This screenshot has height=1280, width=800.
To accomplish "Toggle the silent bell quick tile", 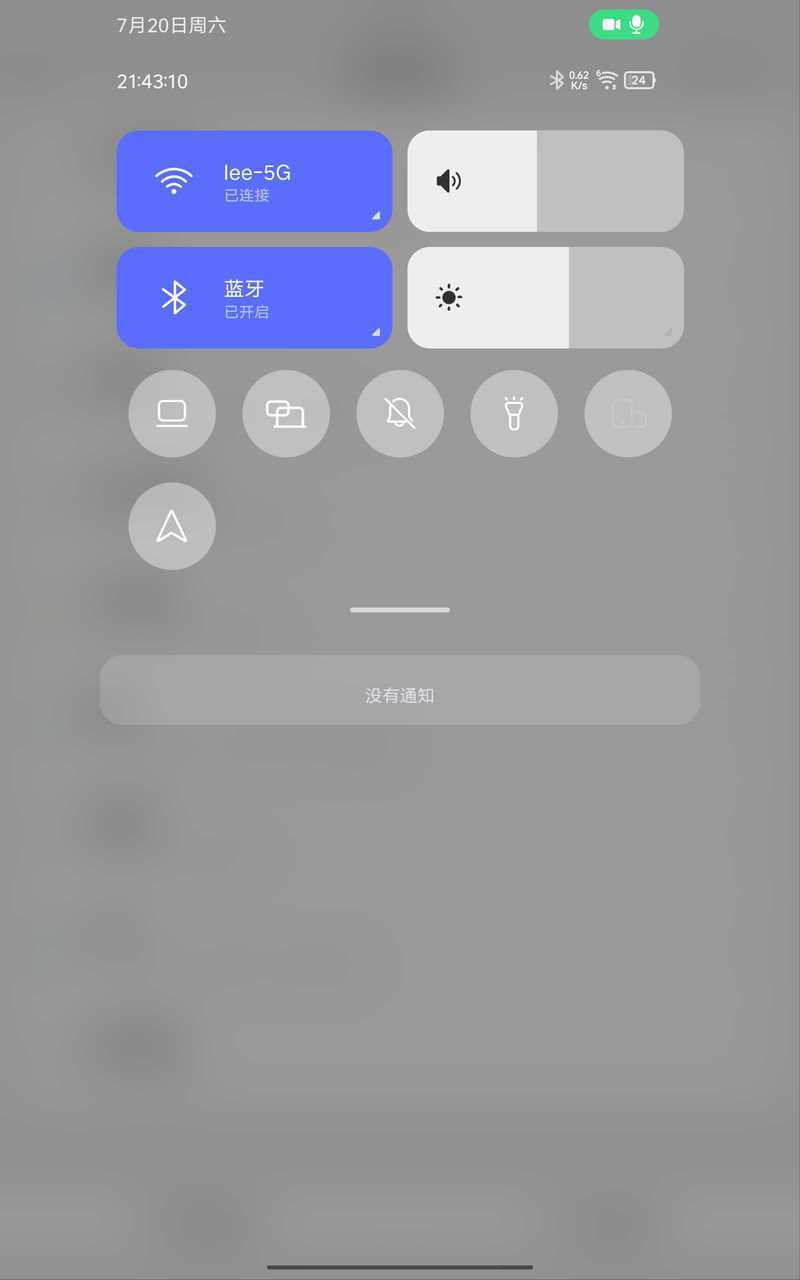I will (x=400, y=414).
